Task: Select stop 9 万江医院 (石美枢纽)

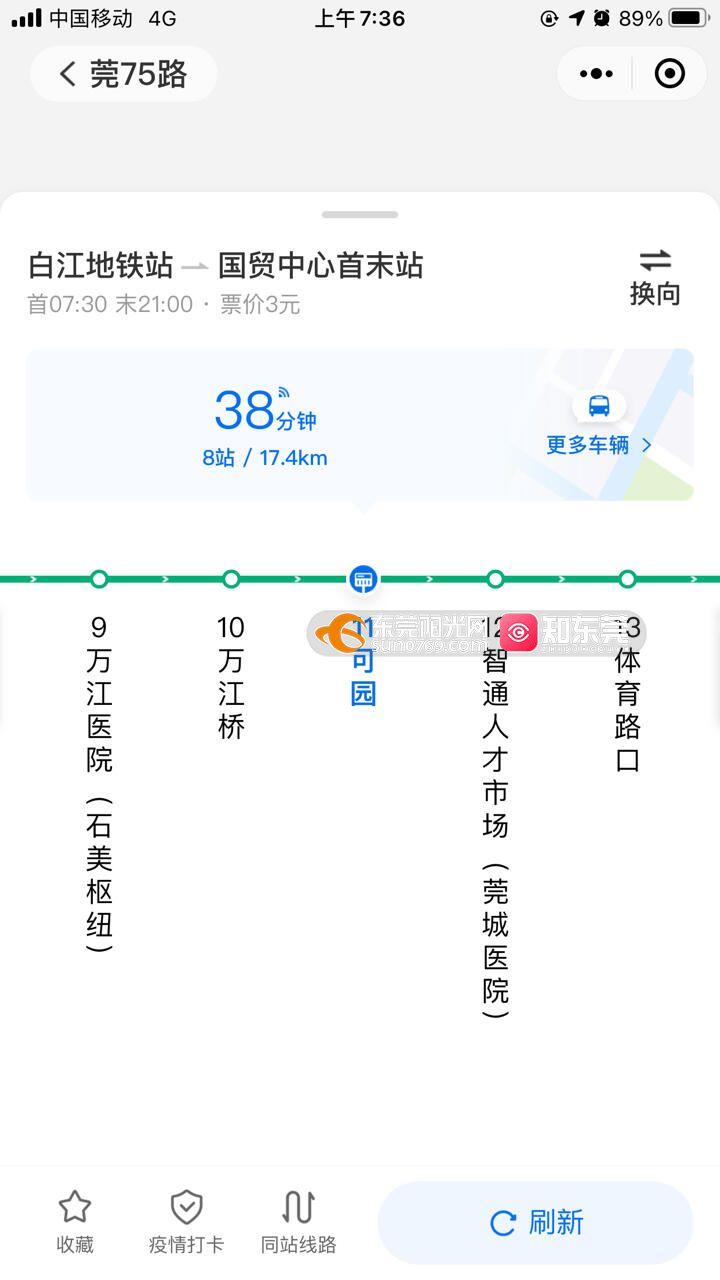Action: [99, 780]
